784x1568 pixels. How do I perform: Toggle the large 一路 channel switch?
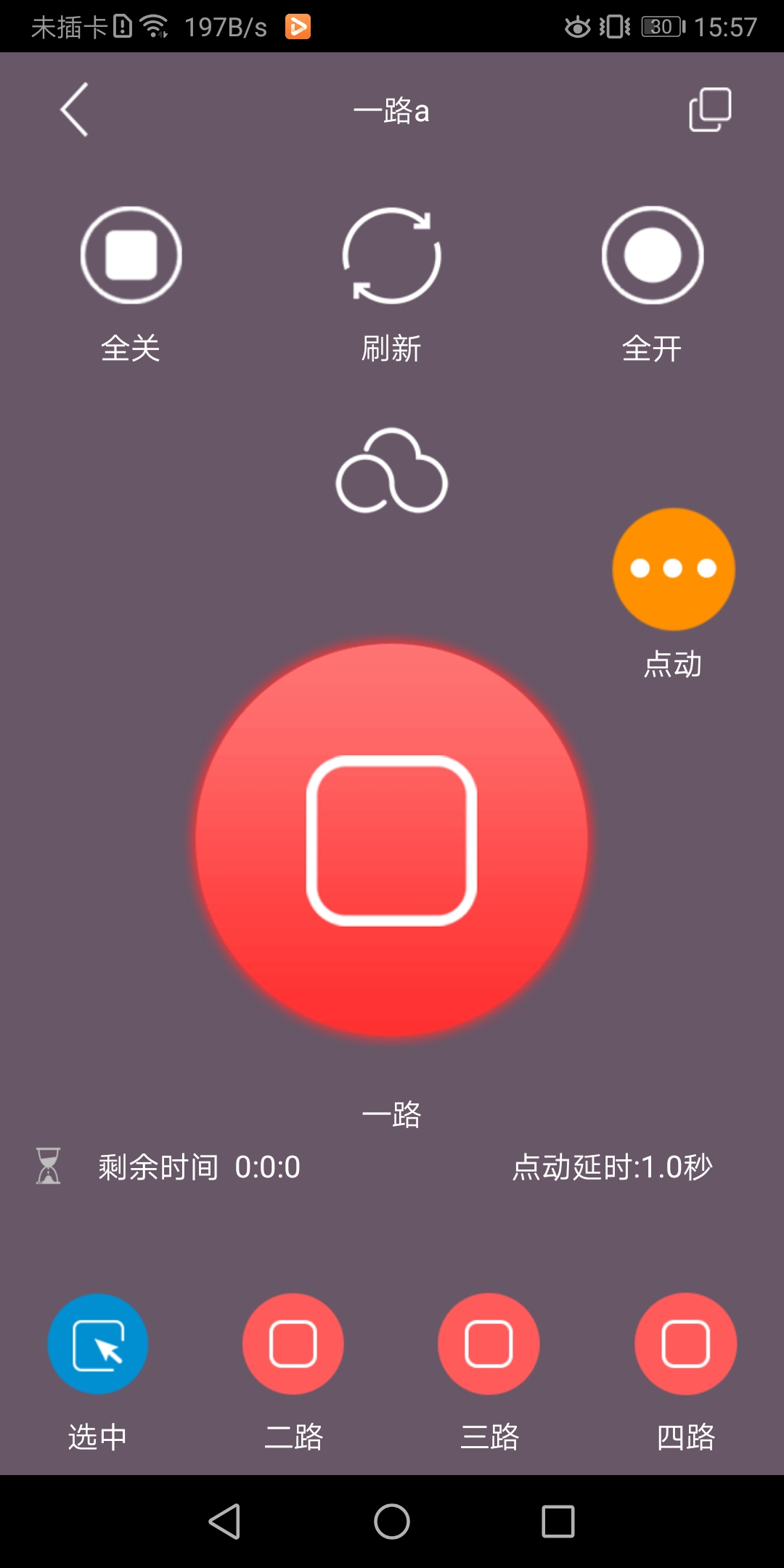click(x=392, y=838)
